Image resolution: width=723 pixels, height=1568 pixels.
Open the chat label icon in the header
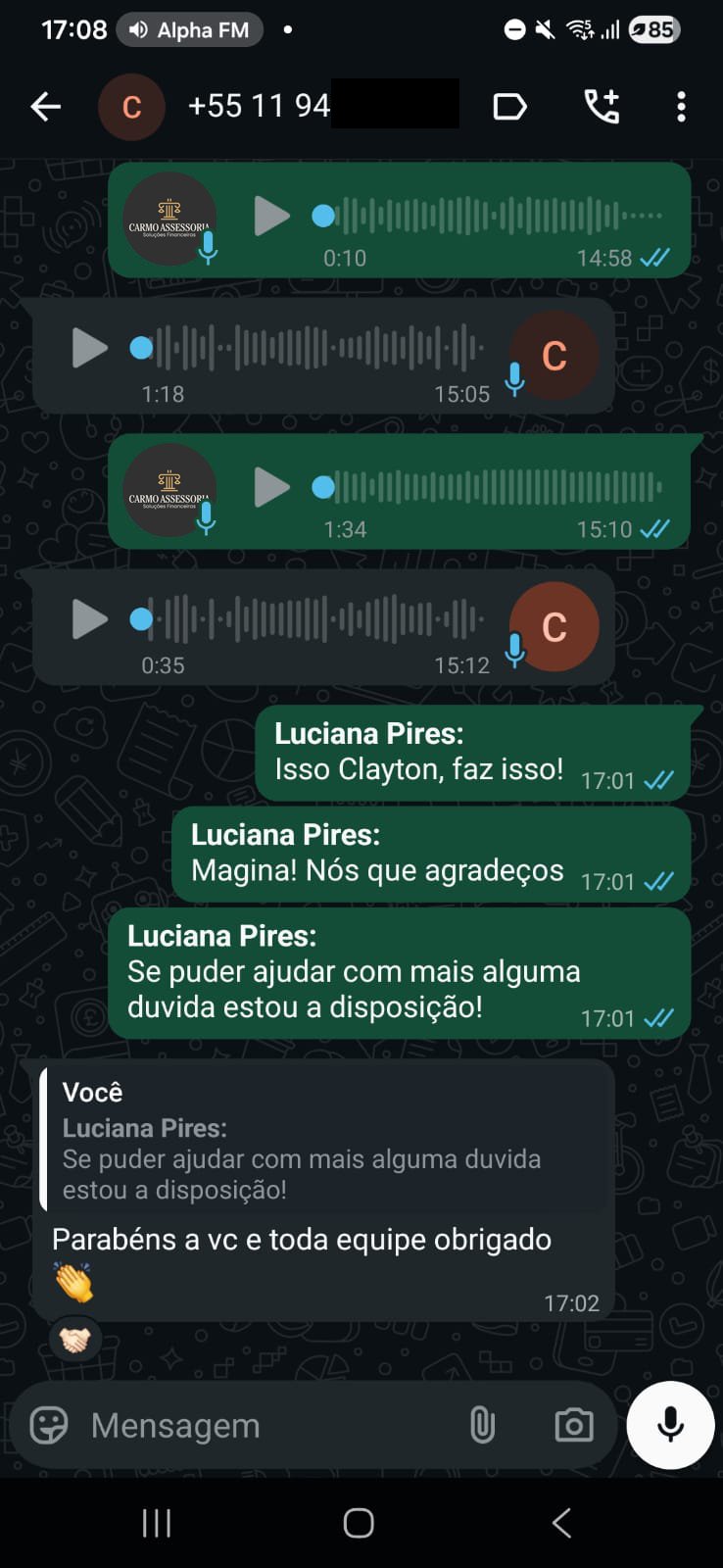point(510,106)
